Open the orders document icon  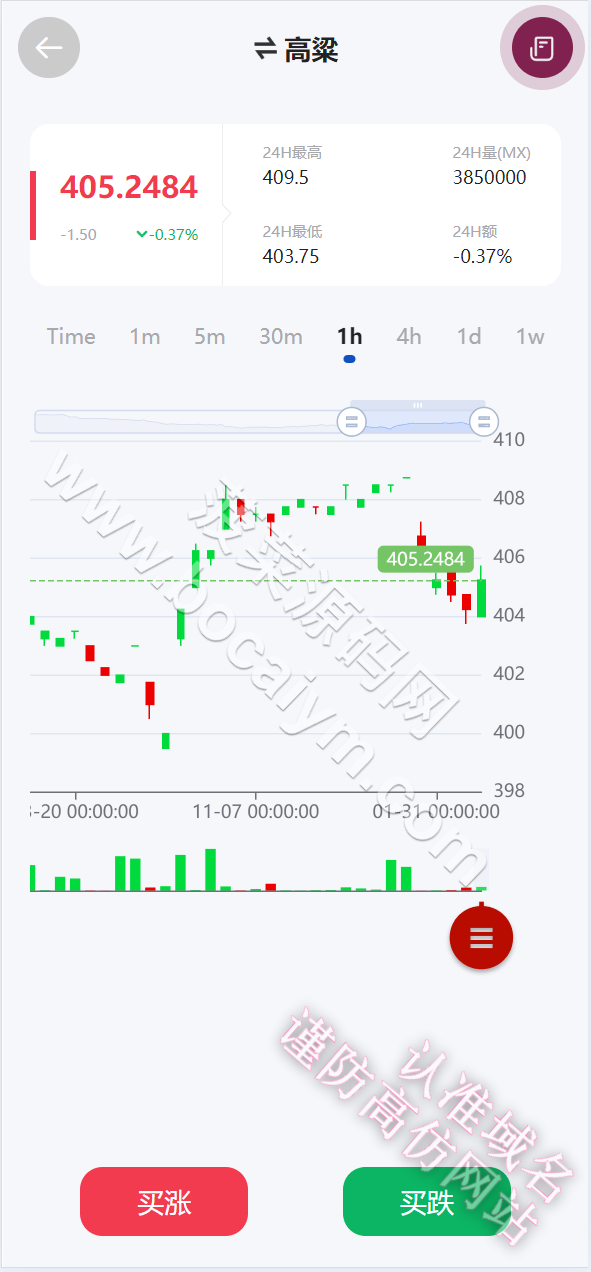coord(542,48)
